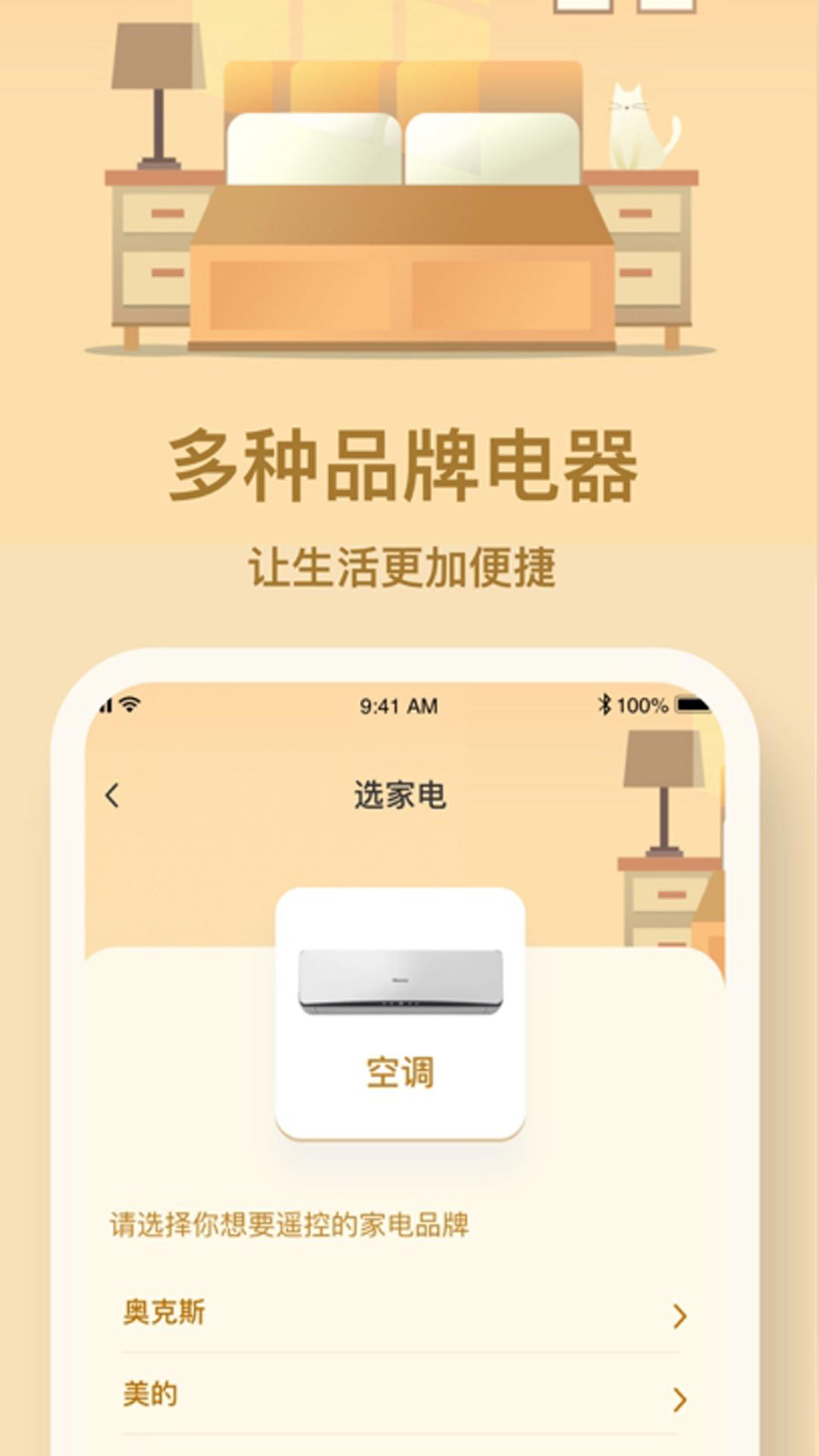819x1456 pixels.
Task: Tap the cellular signal bars indicator
Action: pyautogui.click(x=106, y=704)
